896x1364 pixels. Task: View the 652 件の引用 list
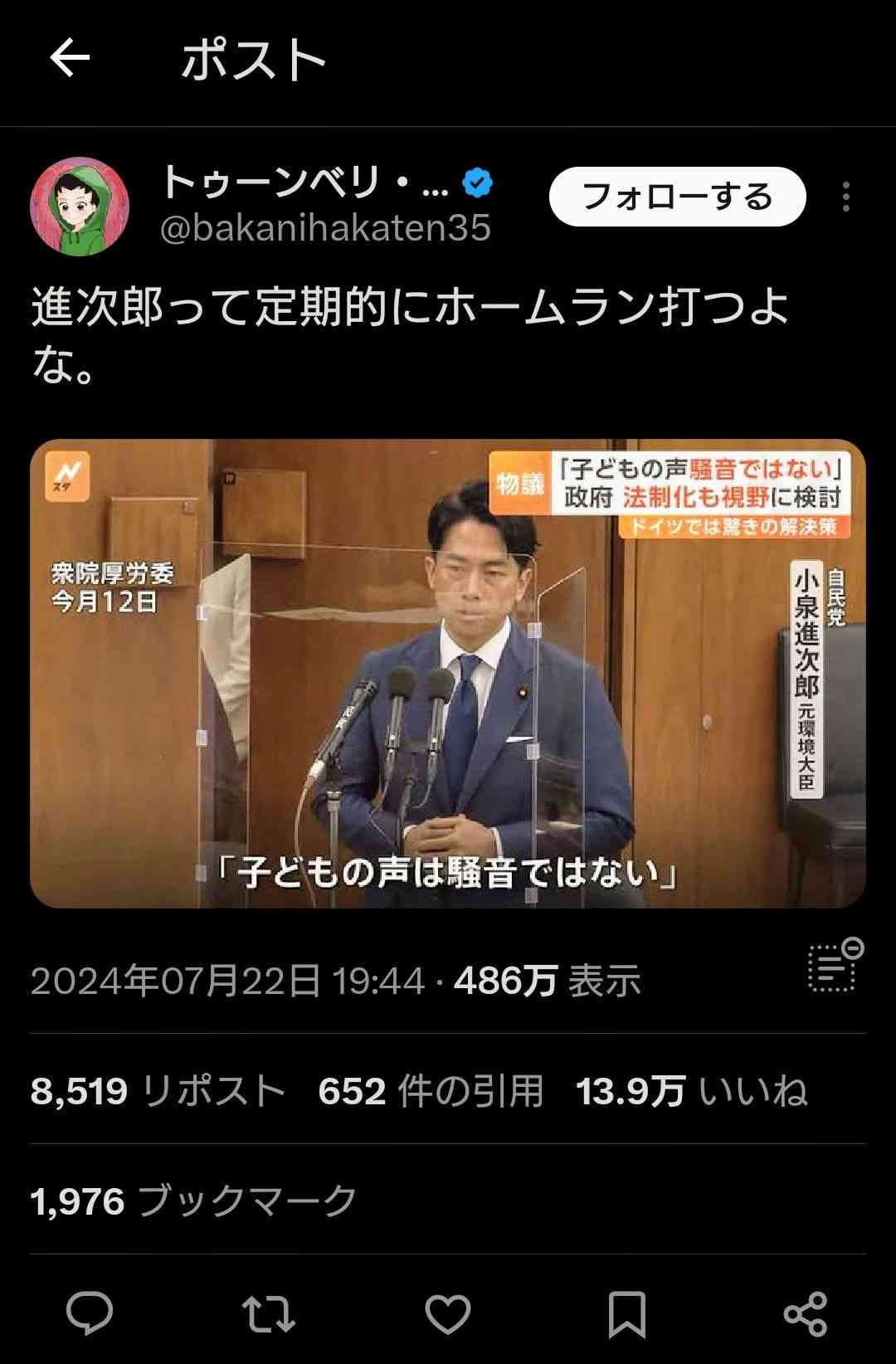point(431,1090)
